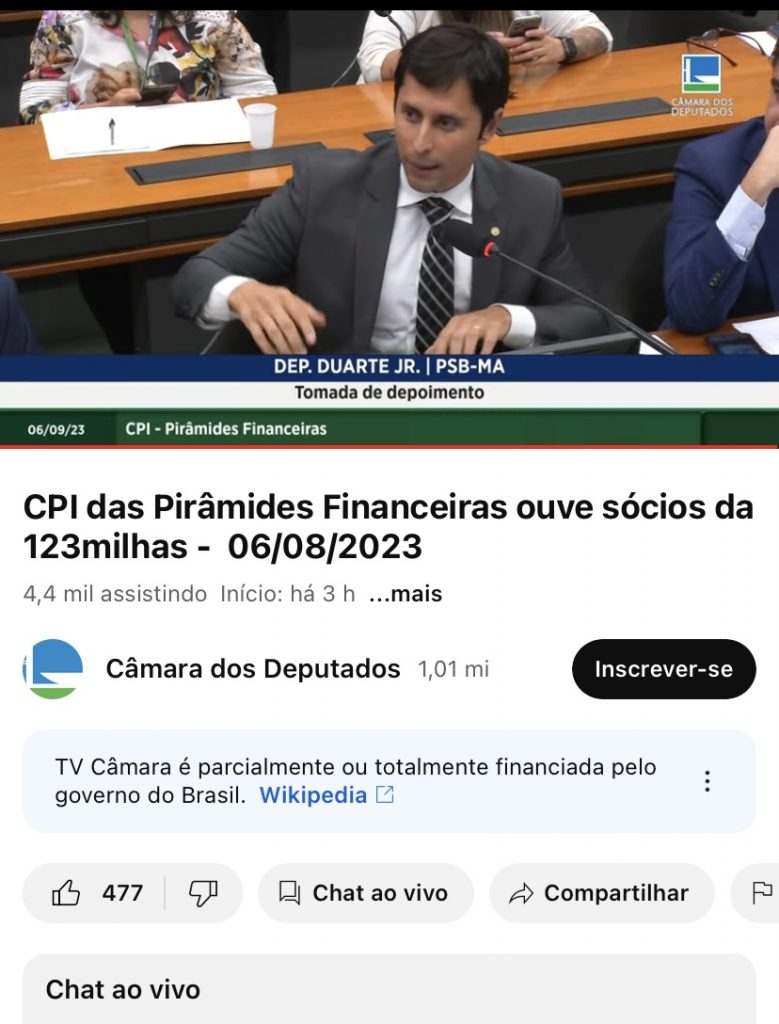Select the Compartilhar option
Image resolution: width=779 pixels, height=1024 pixels.
(x=600, y=893)
